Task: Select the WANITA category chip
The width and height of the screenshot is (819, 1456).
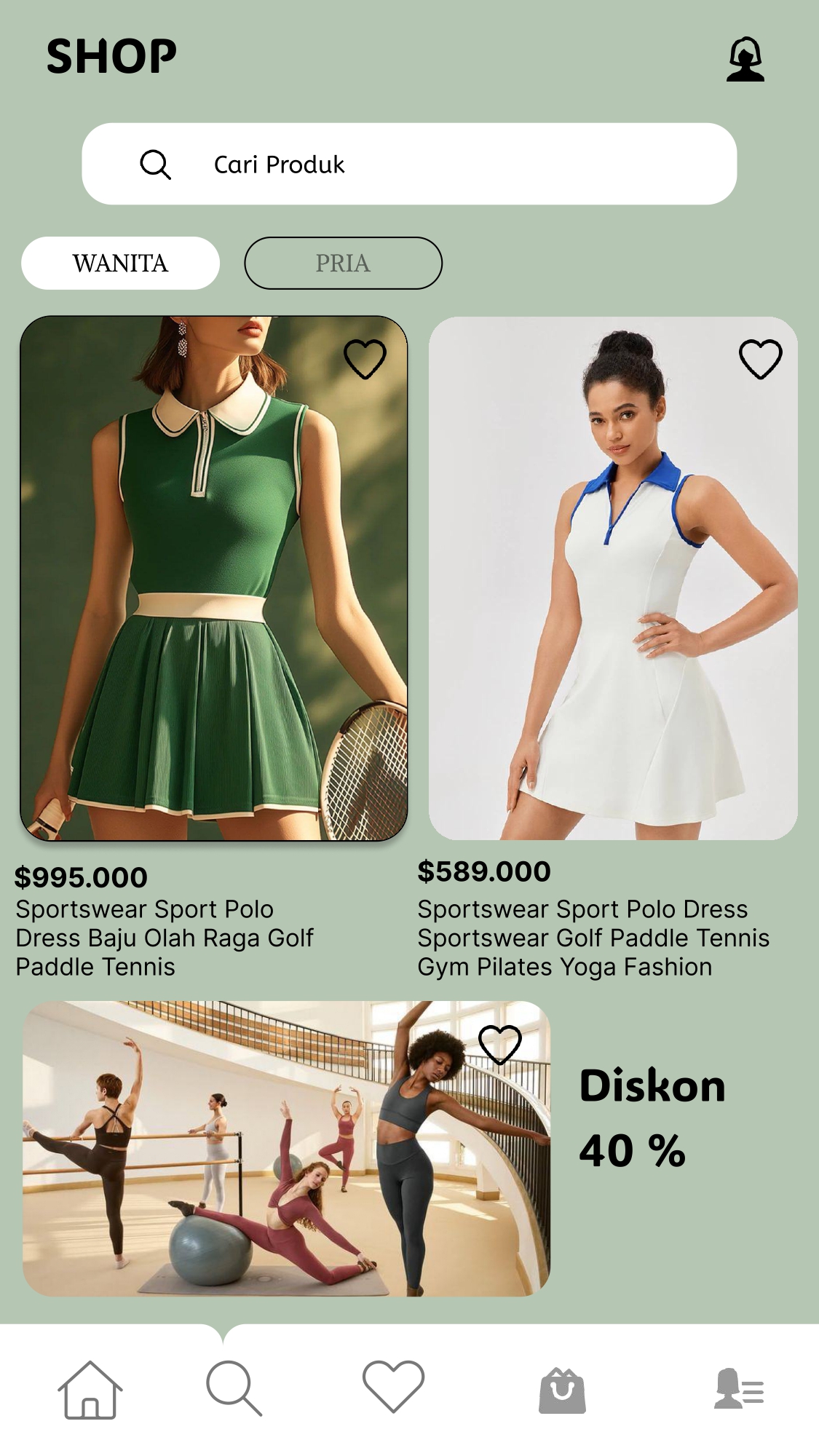Action: click(120, 263)
